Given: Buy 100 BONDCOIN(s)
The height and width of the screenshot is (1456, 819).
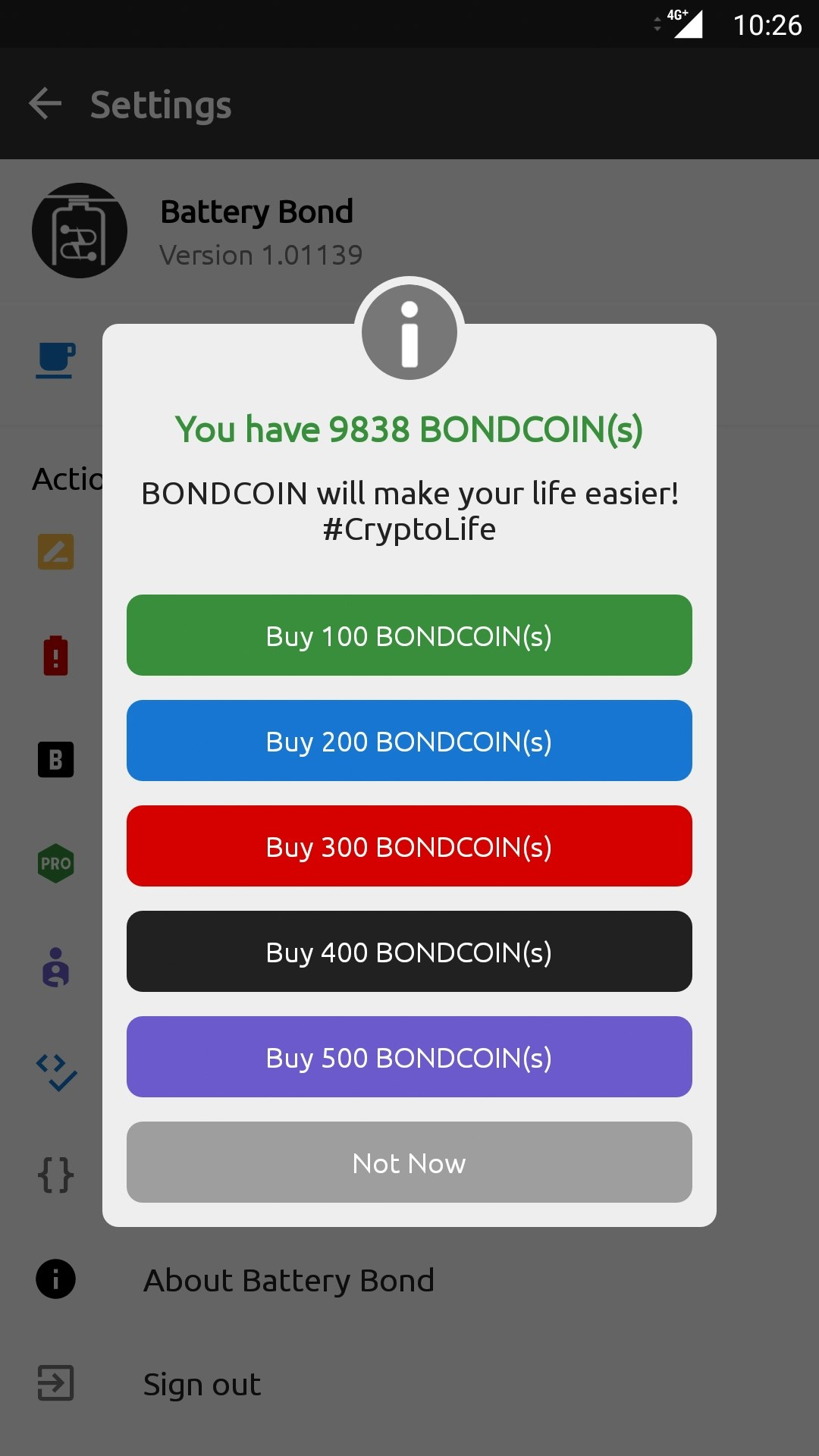Looking at the screenshot, I should click(x=409, y=635).
